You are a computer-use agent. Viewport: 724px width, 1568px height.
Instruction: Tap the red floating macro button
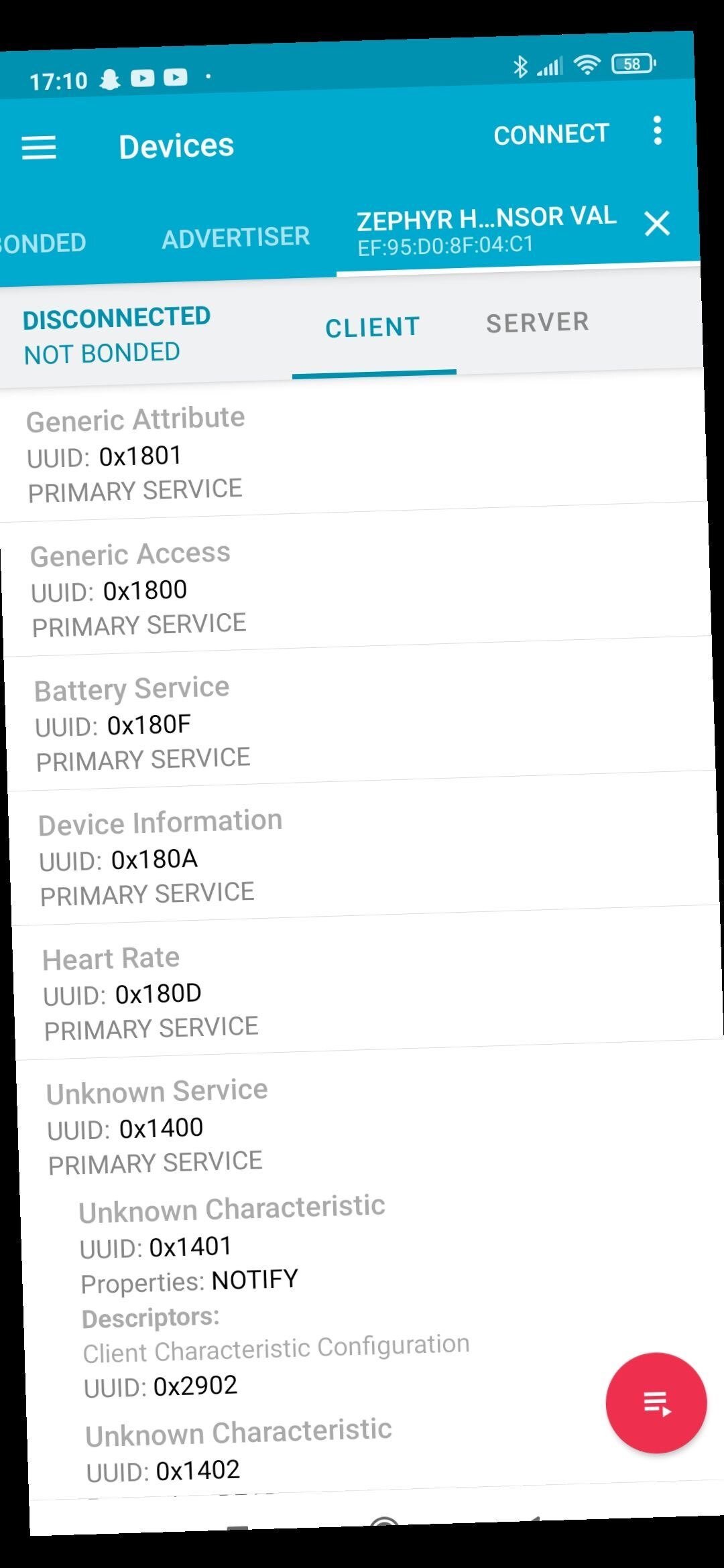656,1402
